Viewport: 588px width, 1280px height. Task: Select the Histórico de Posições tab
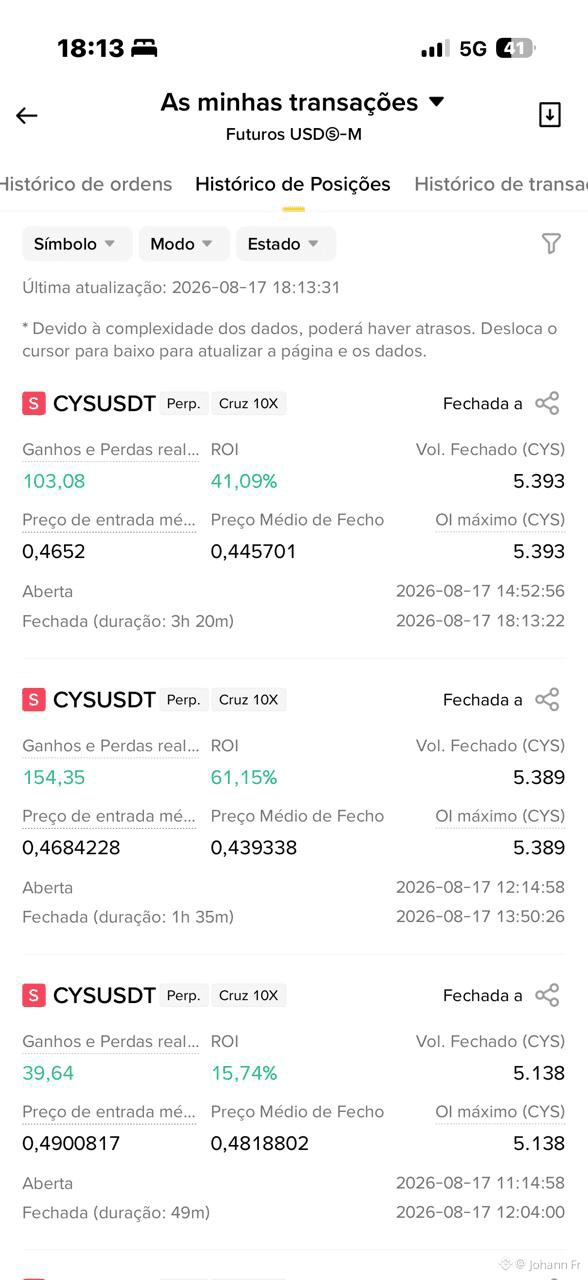(x=293, y=184)
